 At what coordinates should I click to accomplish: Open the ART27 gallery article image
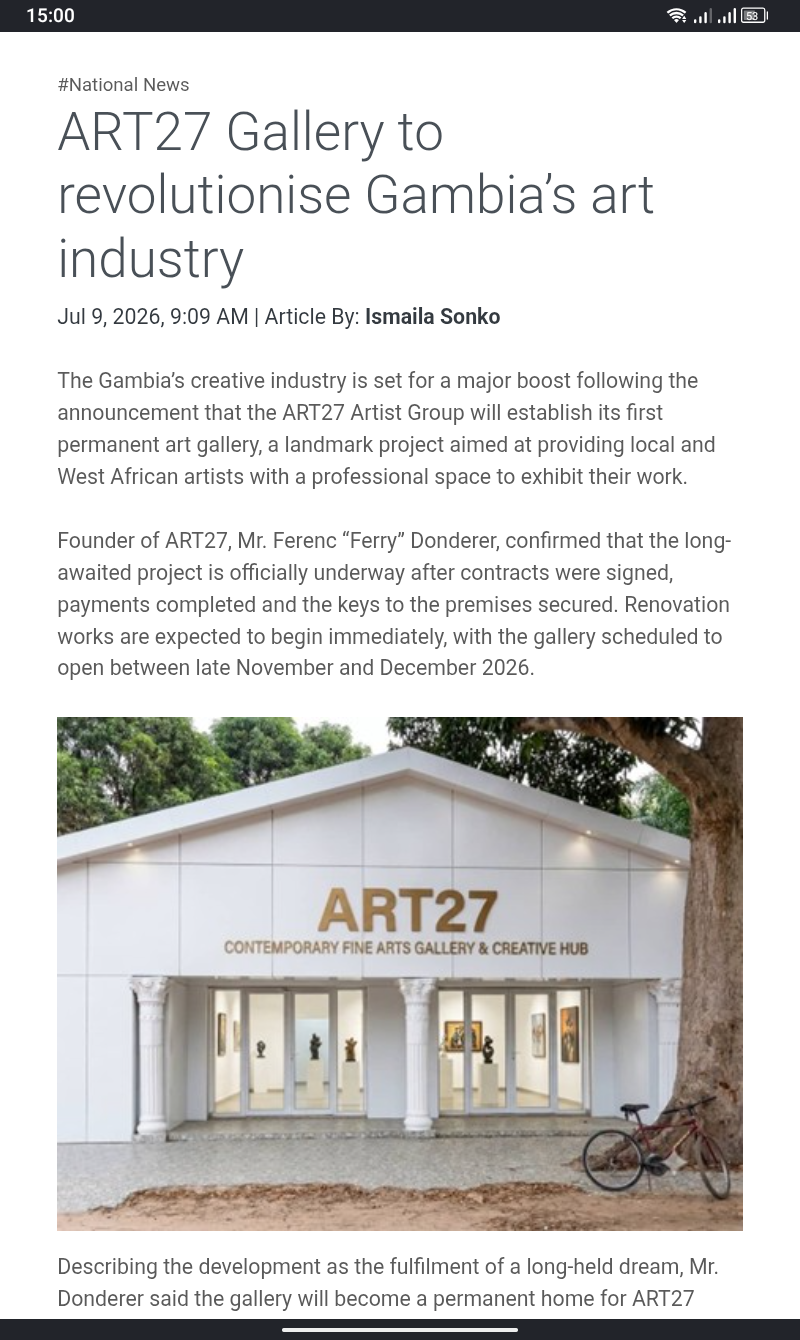400,973
